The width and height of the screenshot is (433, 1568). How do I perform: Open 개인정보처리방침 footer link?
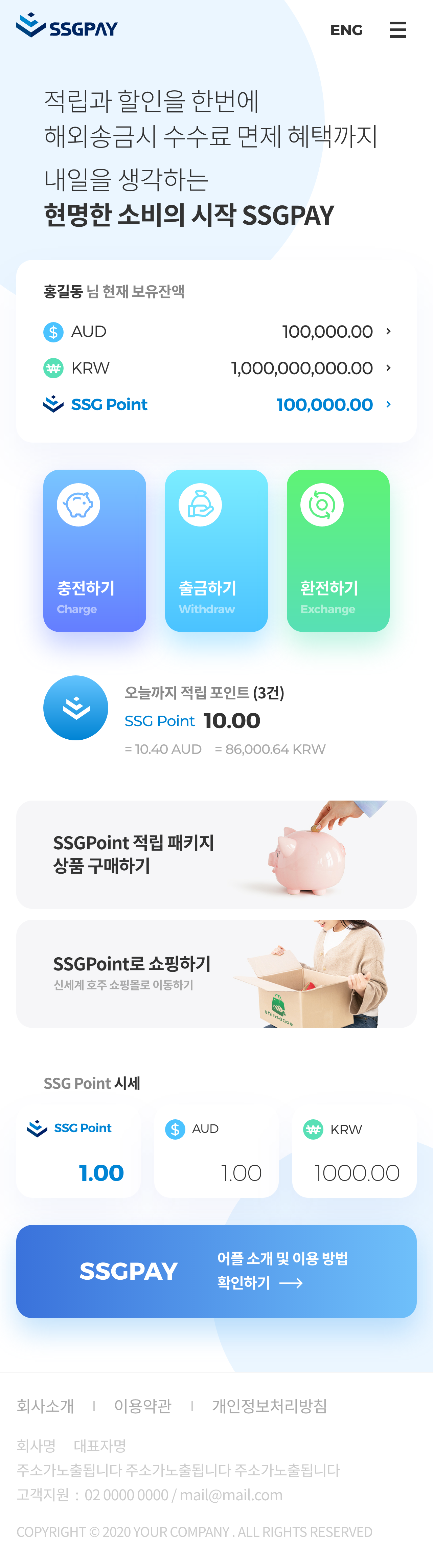click(269, 1406)
